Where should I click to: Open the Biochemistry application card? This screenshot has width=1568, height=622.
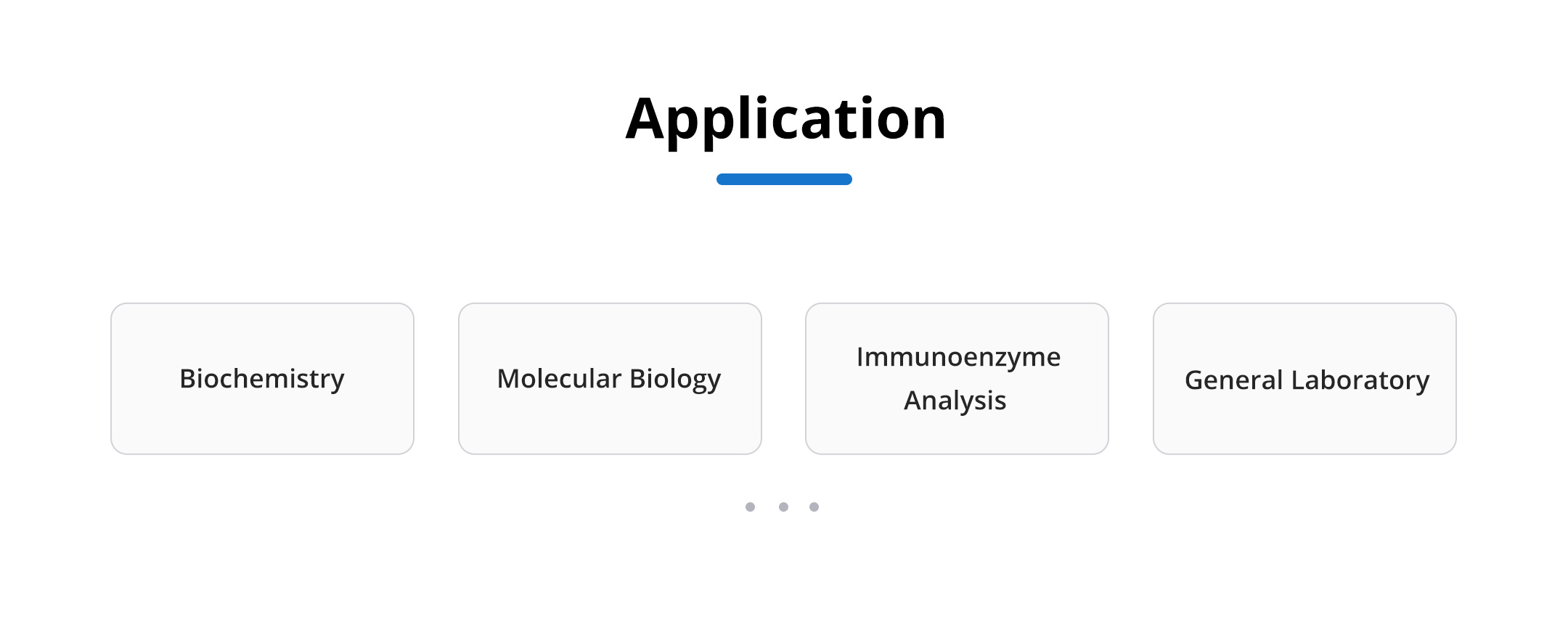(262, 379)
